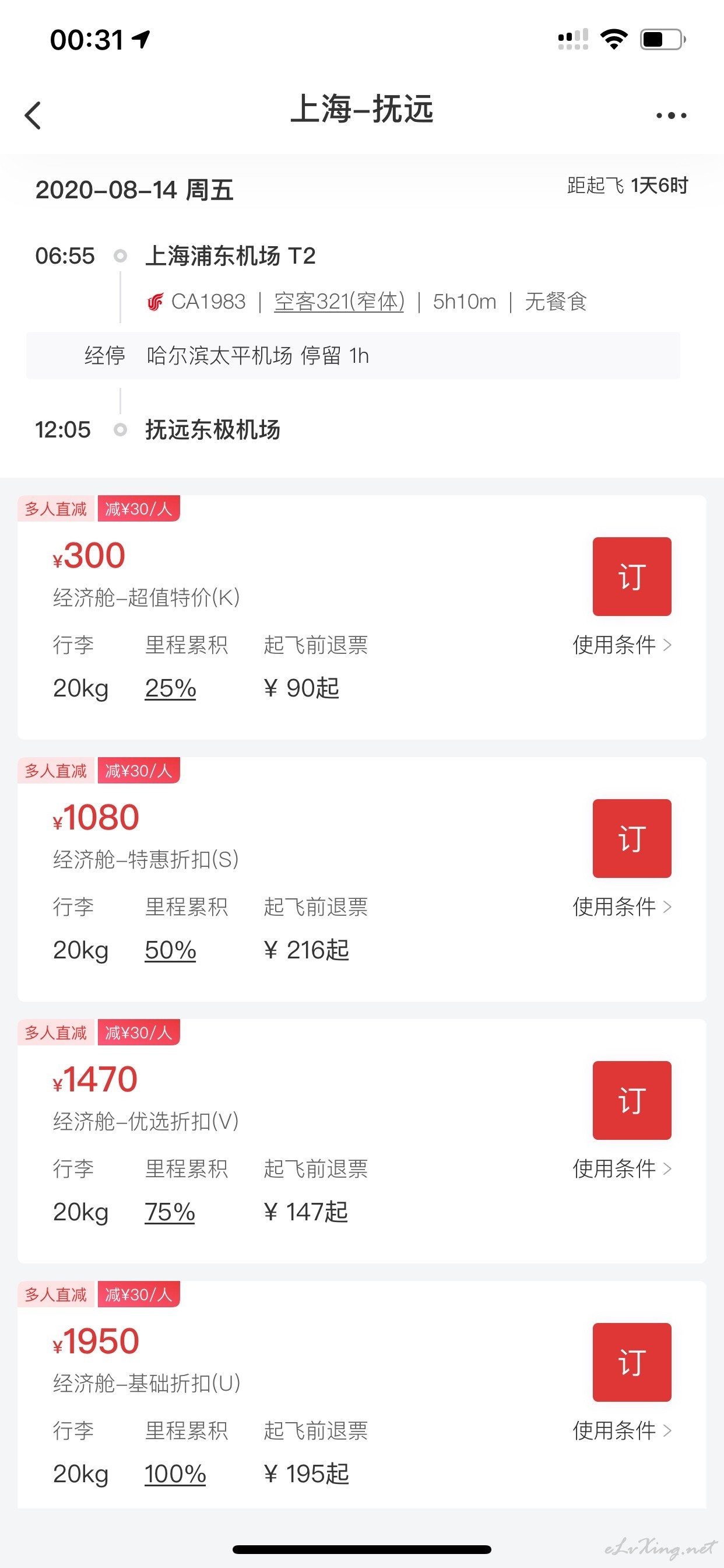724x1568 pixels.
Task: View 使用条件 for the ¥1470 fare
Action: 622,1168
